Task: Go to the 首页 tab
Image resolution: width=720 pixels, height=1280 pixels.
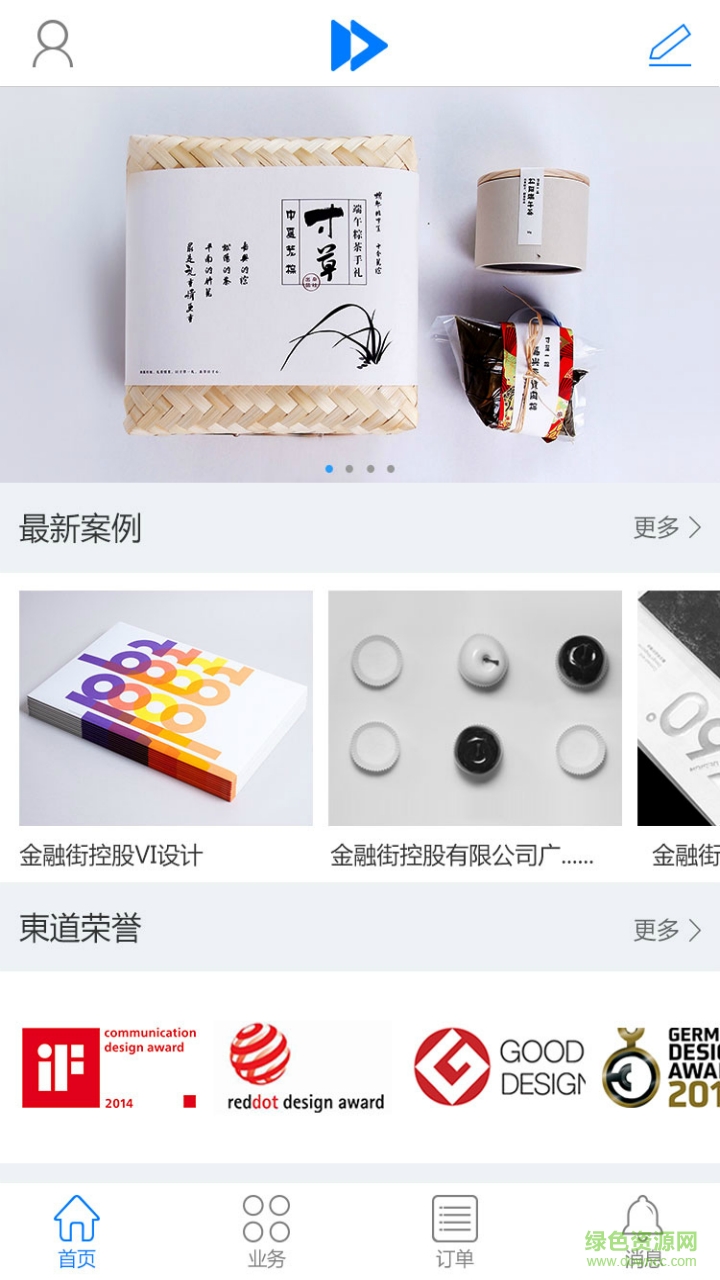Action: pos(77,1231)
